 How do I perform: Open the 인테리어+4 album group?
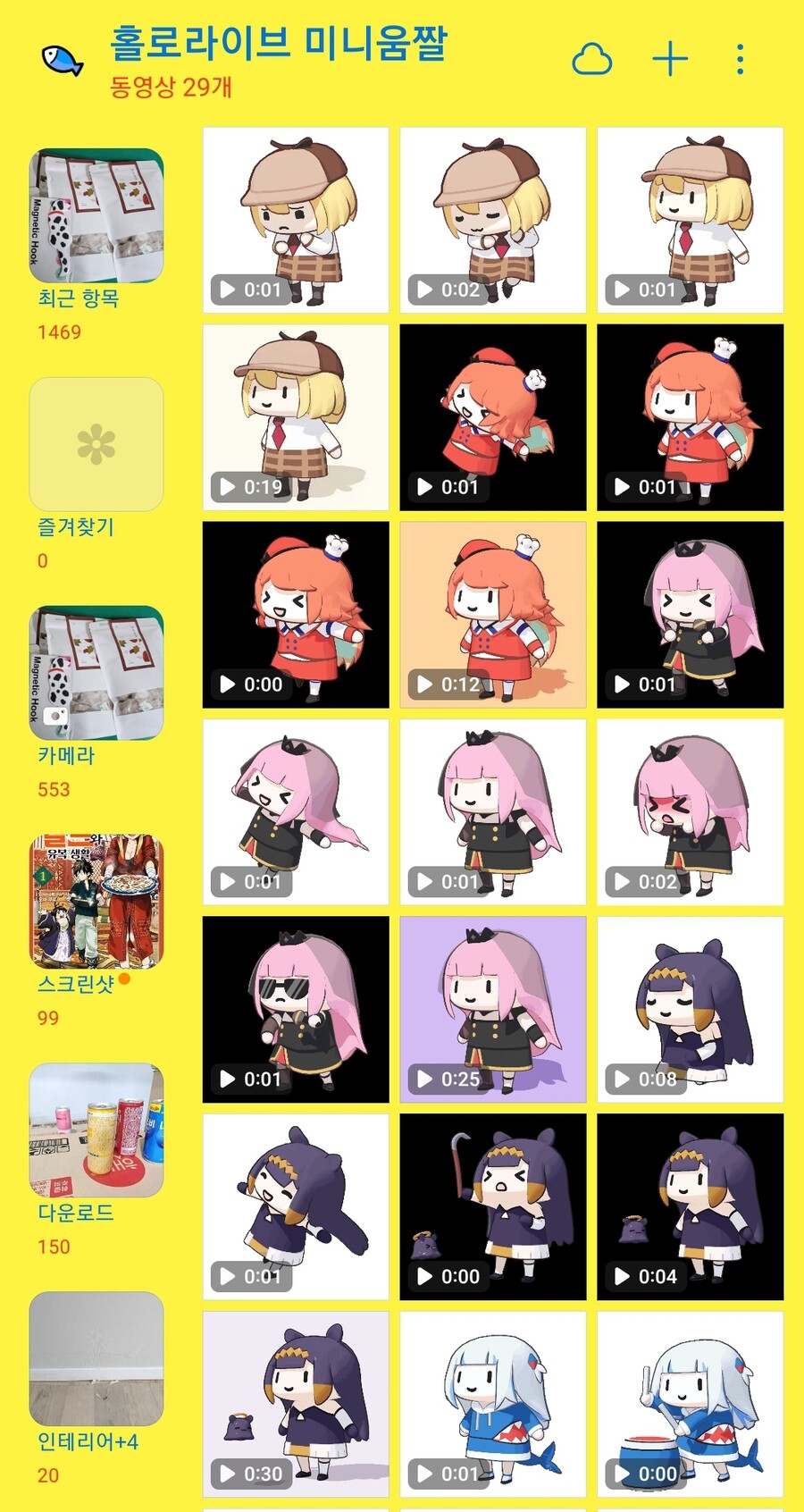point(96,1359)
